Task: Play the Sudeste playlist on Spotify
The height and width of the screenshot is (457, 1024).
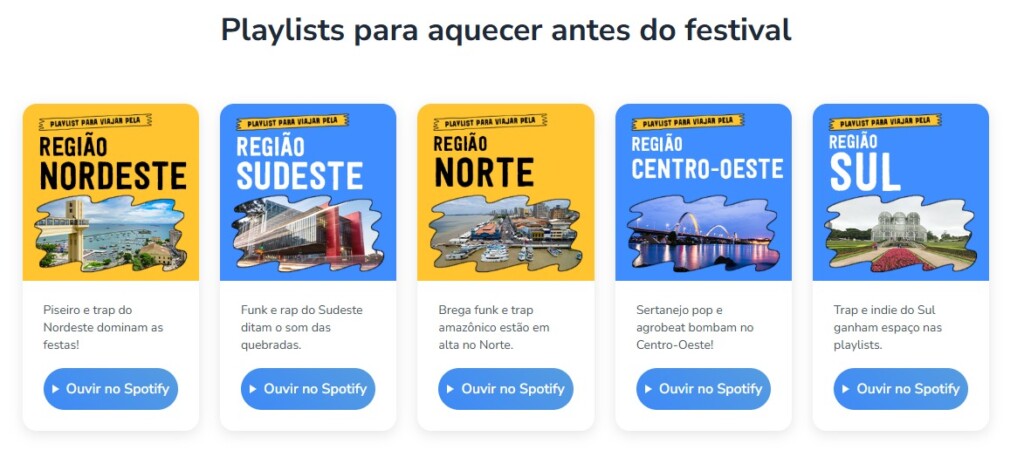Action: tap(308, 389)
